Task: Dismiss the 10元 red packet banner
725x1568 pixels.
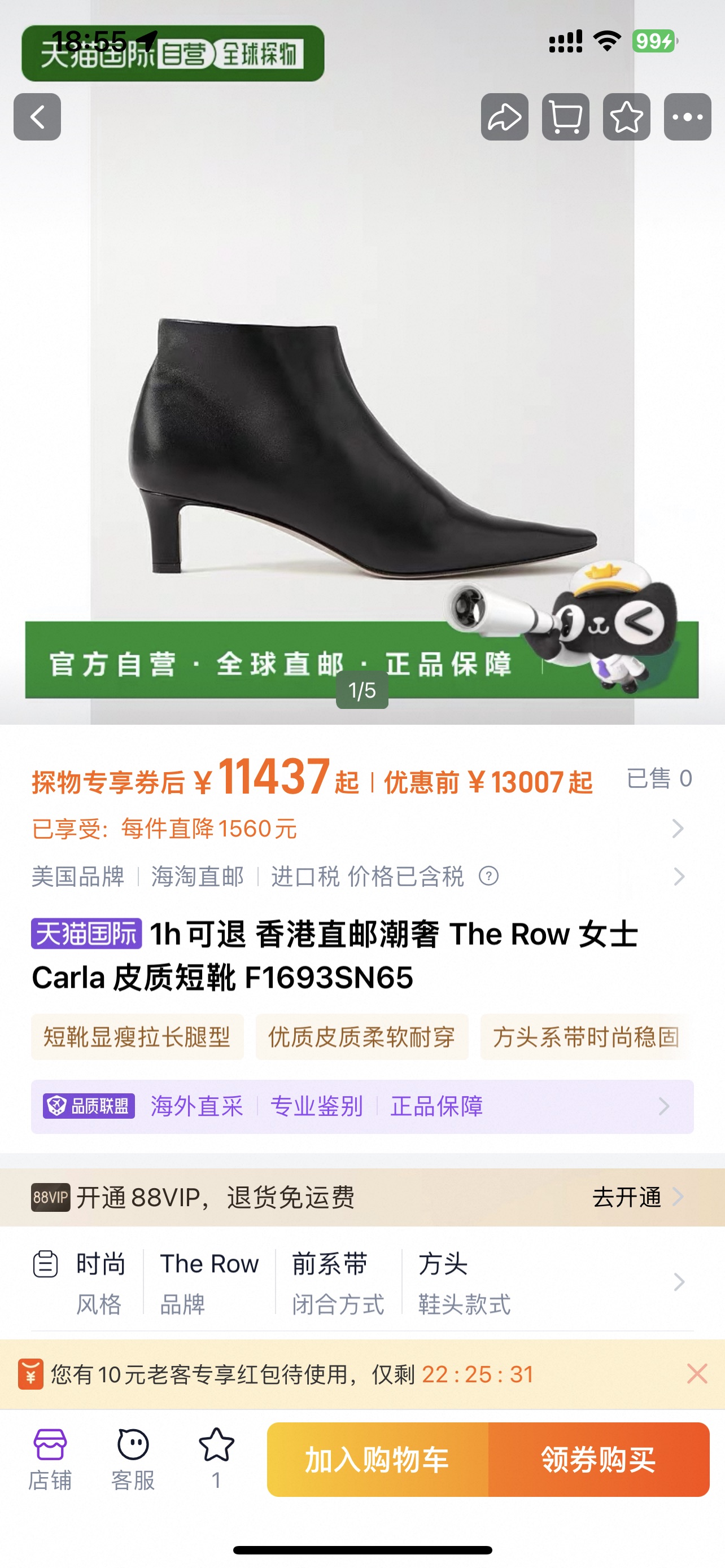Action: tap(697, 1374)
